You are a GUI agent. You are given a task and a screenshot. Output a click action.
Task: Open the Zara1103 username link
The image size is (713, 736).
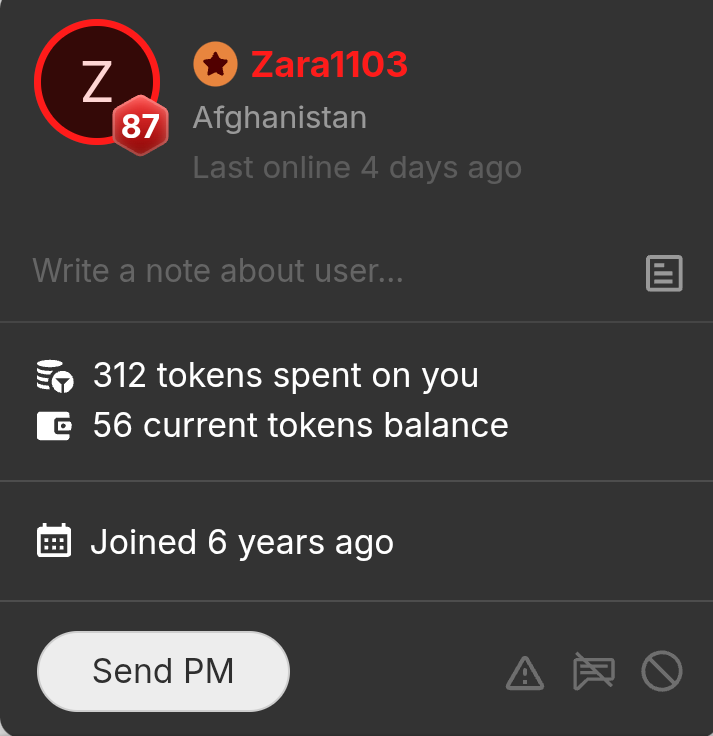point(329,65)
